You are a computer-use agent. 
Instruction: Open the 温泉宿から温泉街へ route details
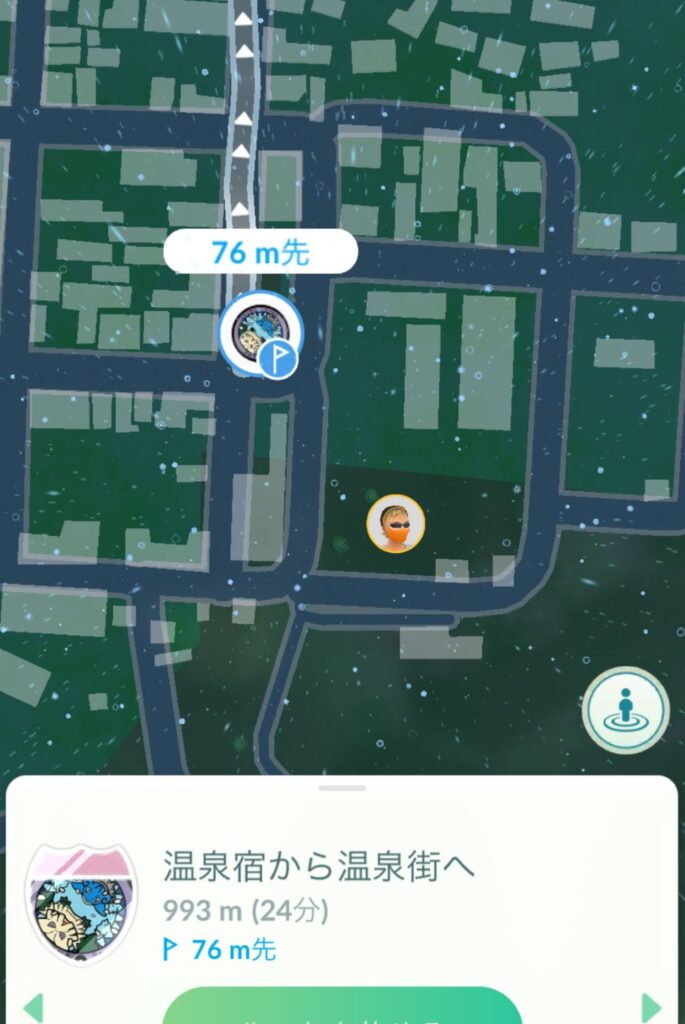[x=319, y=867]
